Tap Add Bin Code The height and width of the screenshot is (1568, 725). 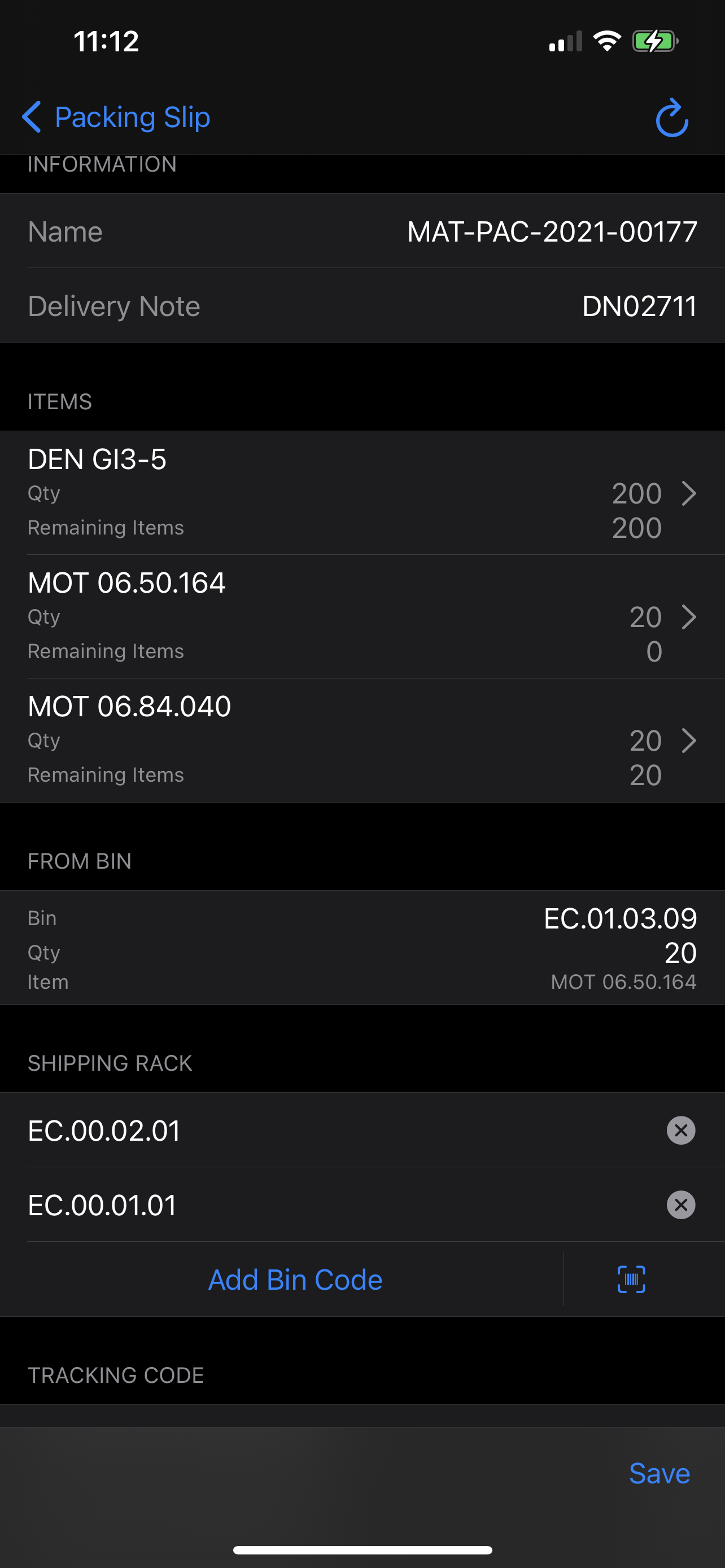click(x=295, y=1280)
